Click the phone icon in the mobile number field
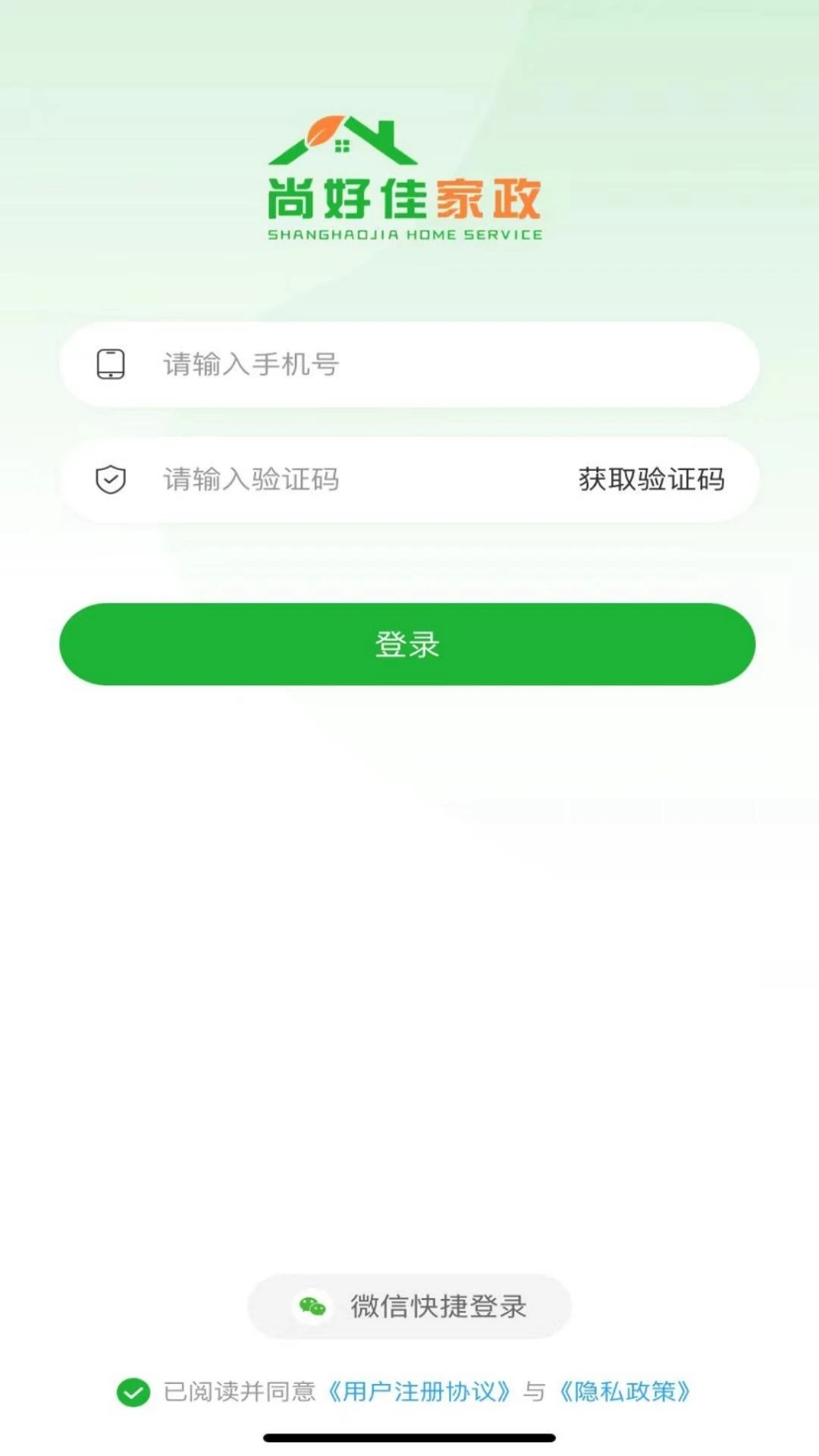 tap(111, 365)
